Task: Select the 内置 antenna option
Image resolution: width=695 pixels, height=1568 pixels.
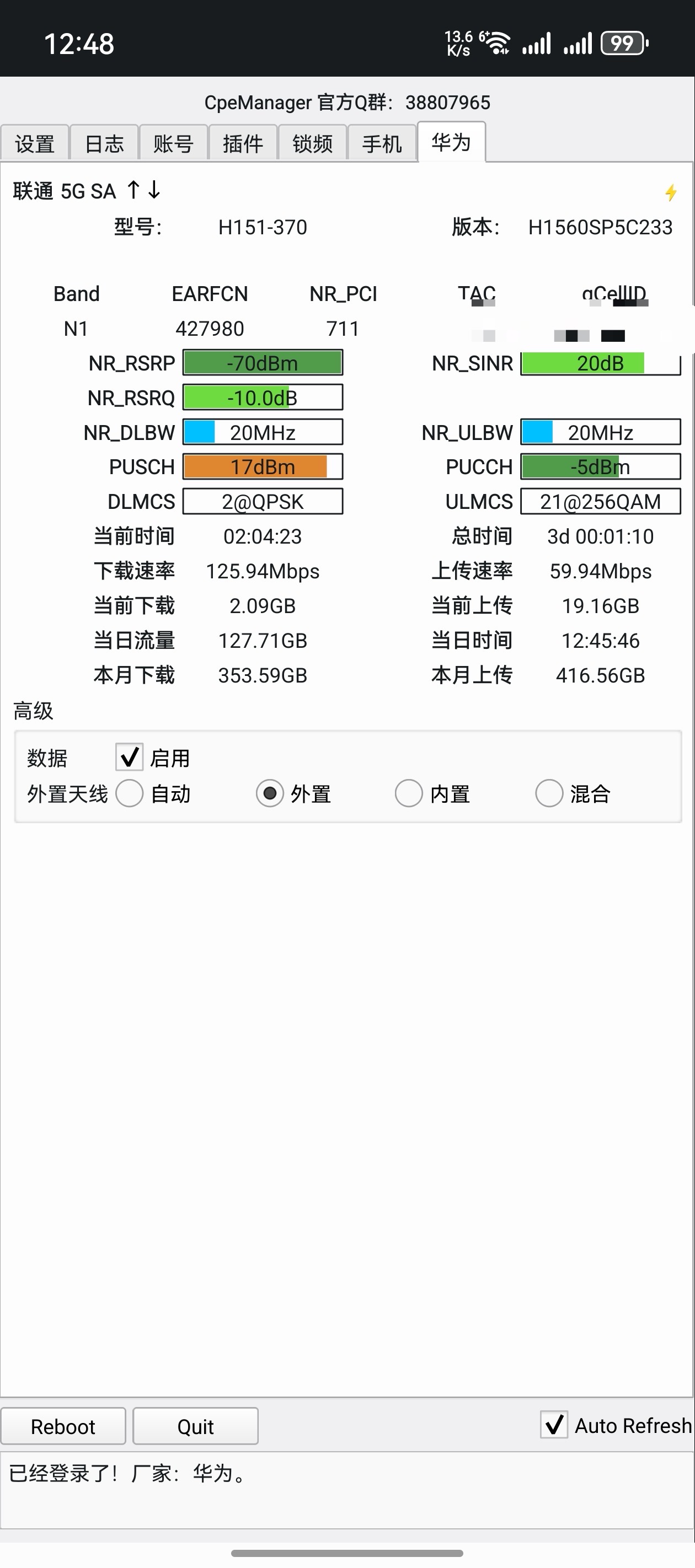Action: (409, 794)
